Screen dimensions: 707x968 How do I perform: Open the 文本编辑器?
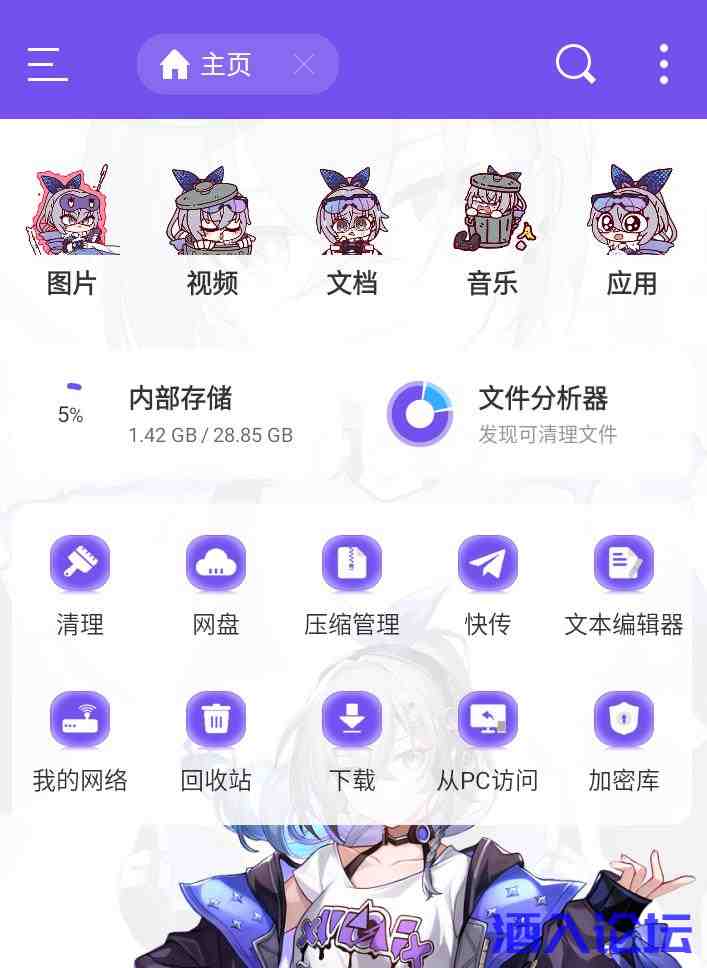[x=624, y=585]
